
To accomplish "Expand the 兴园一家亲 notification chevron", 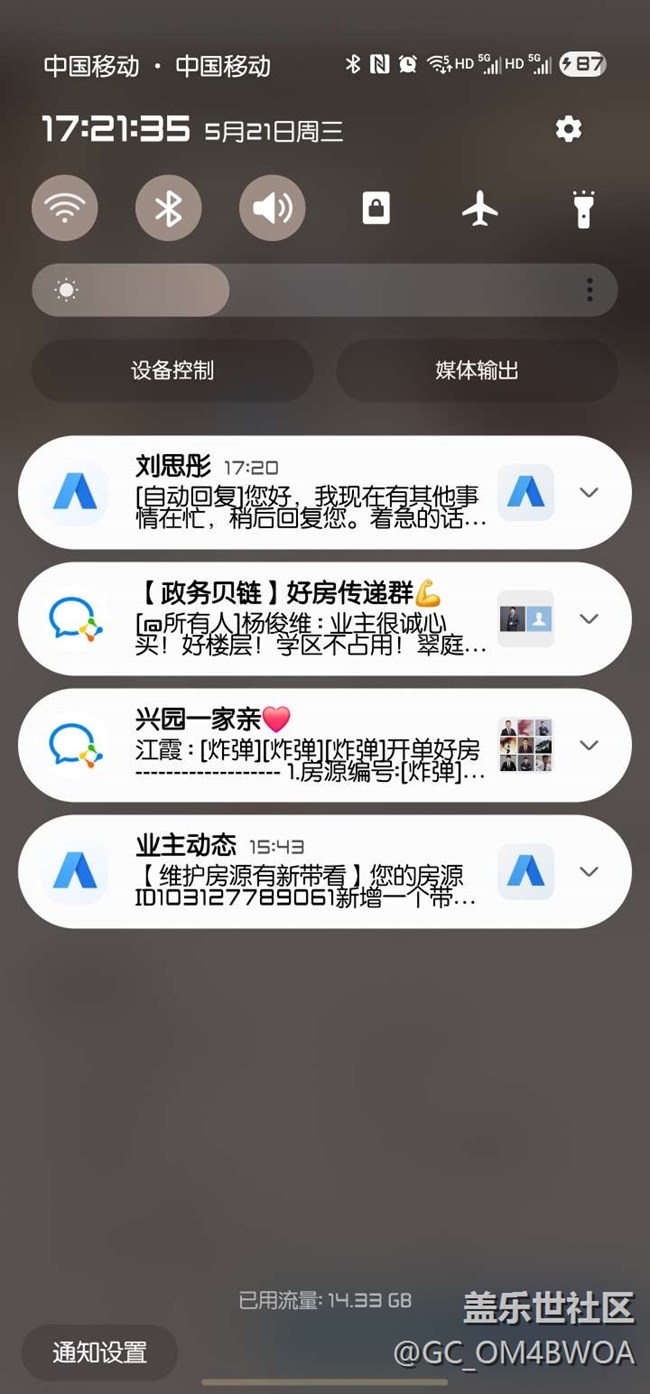I will point(589,745).
